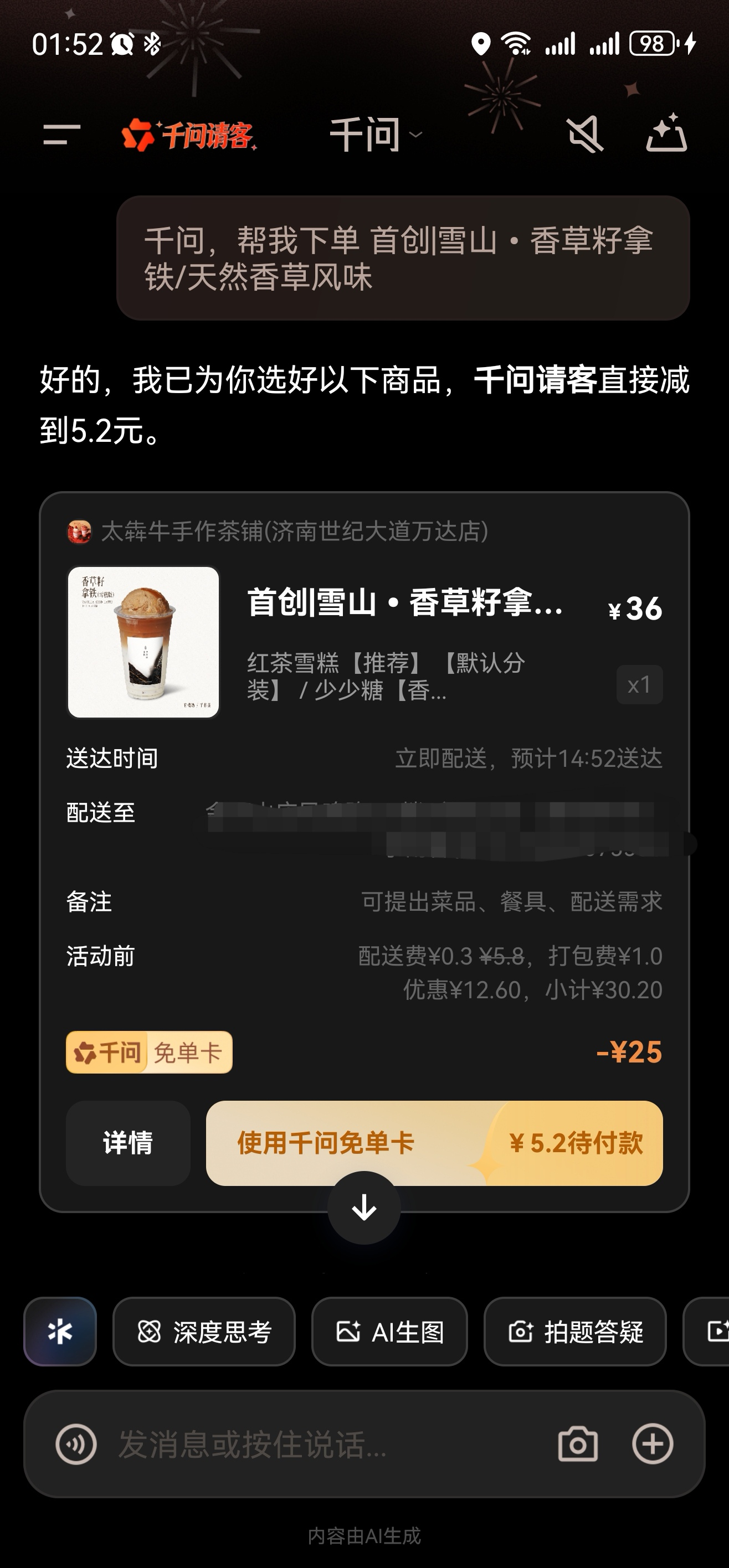Switch to voice input mode
This screenshot has height=1568, width=729.
[x=76, y=1443]
